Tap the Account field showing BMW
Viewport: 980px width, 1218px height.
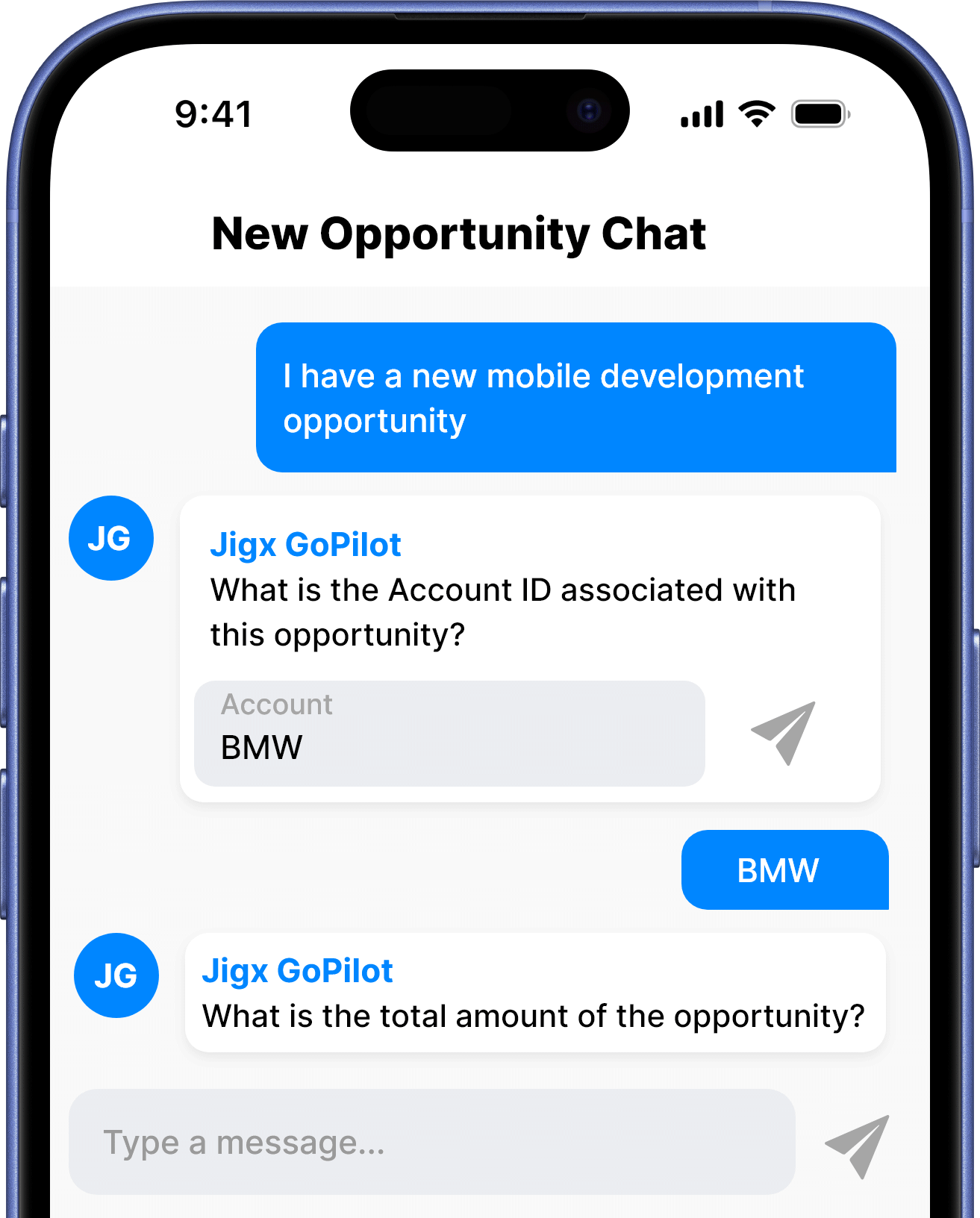coord(449,733)
